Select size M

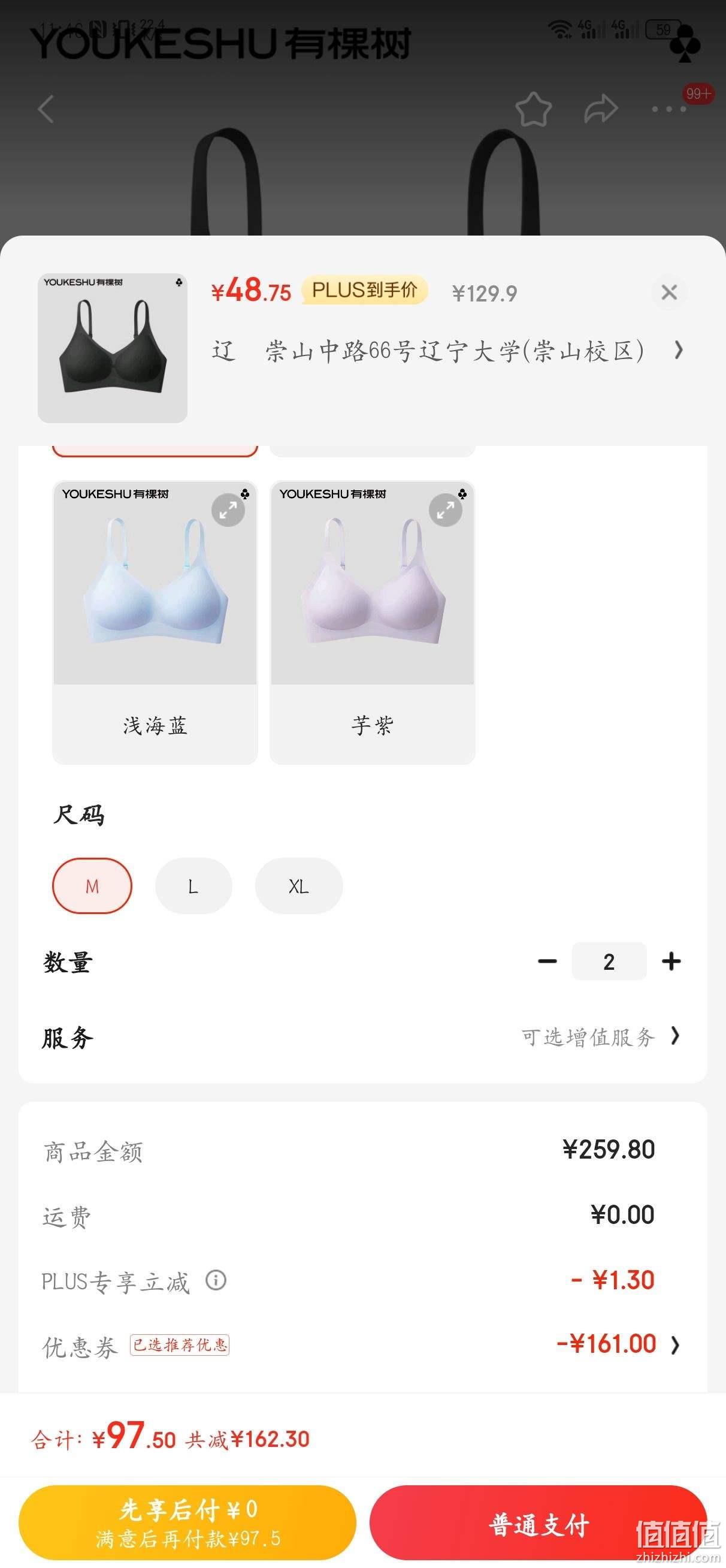point(92,886)
